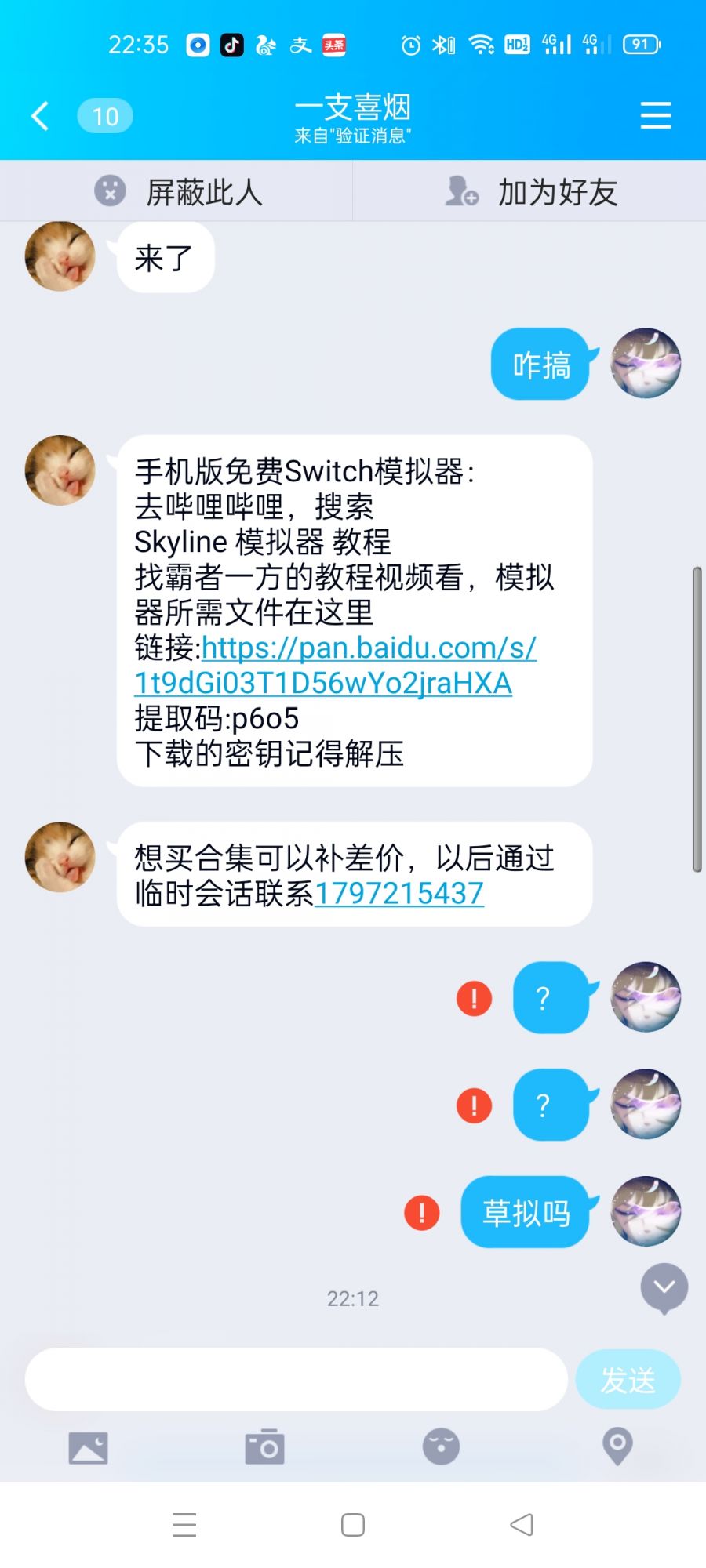Open the emoji sticker panel

click(441, 1447)
